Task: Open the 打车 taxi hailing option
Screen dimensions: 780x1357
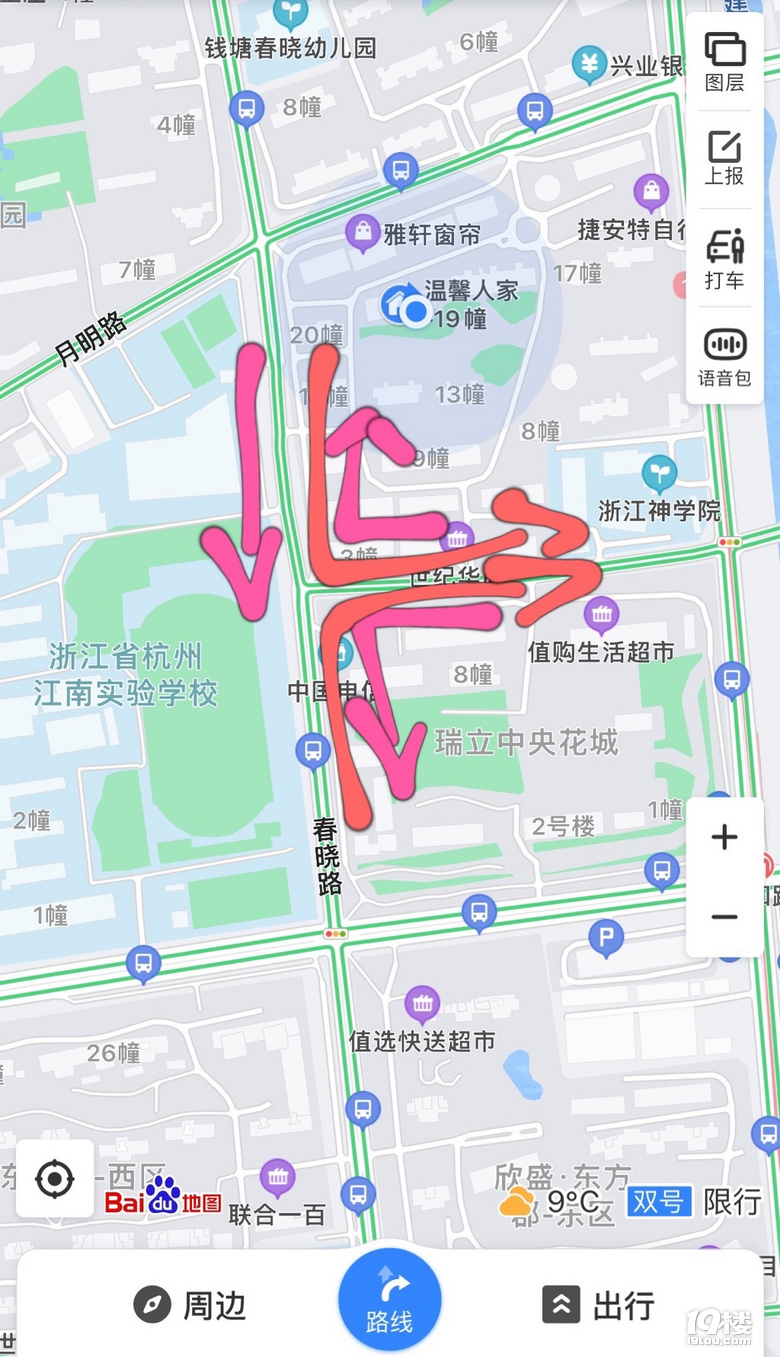Action: coord(724,258)
